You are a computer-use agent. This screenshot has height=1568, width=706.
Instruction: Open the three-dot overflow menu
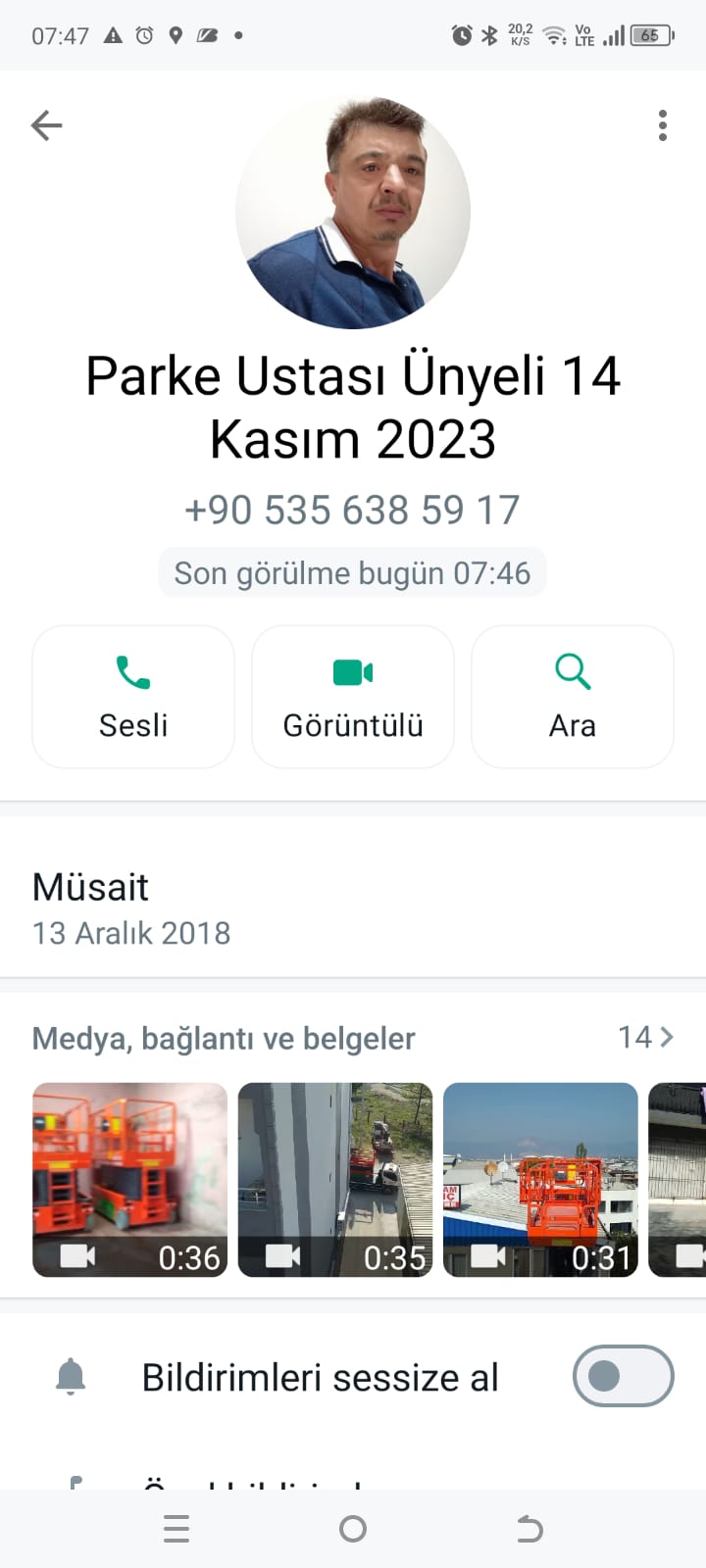[663, 125]
